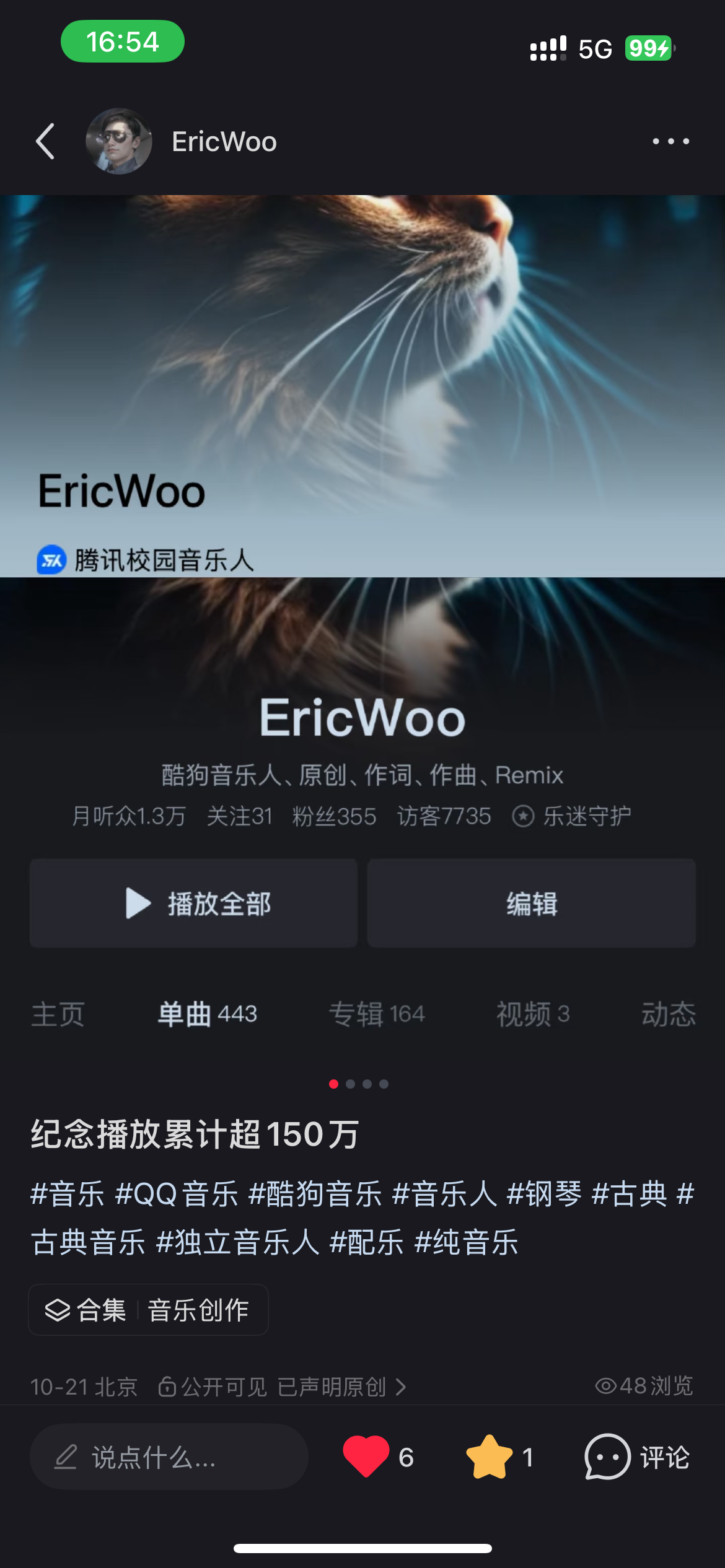Open EricWoo's profile picture in the header

click(x=118, y=141)
